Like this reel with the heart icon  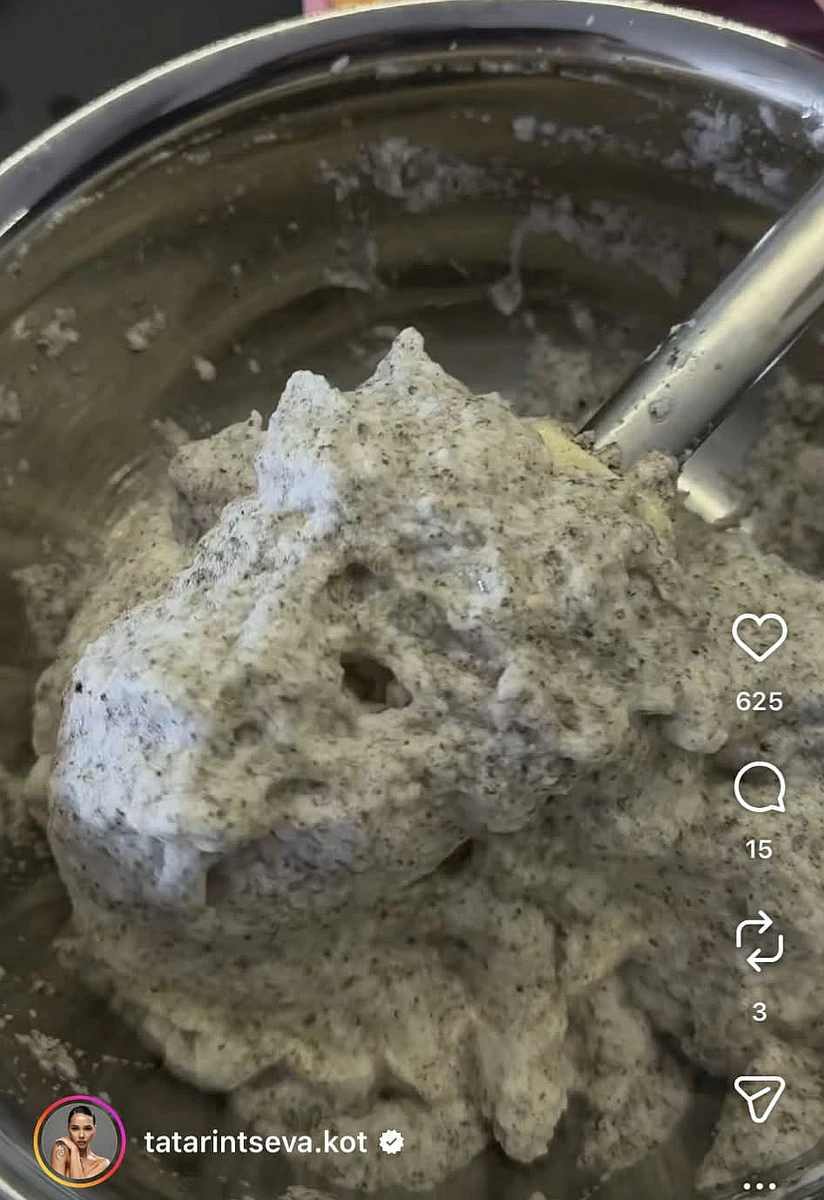[x=759, y=637]
